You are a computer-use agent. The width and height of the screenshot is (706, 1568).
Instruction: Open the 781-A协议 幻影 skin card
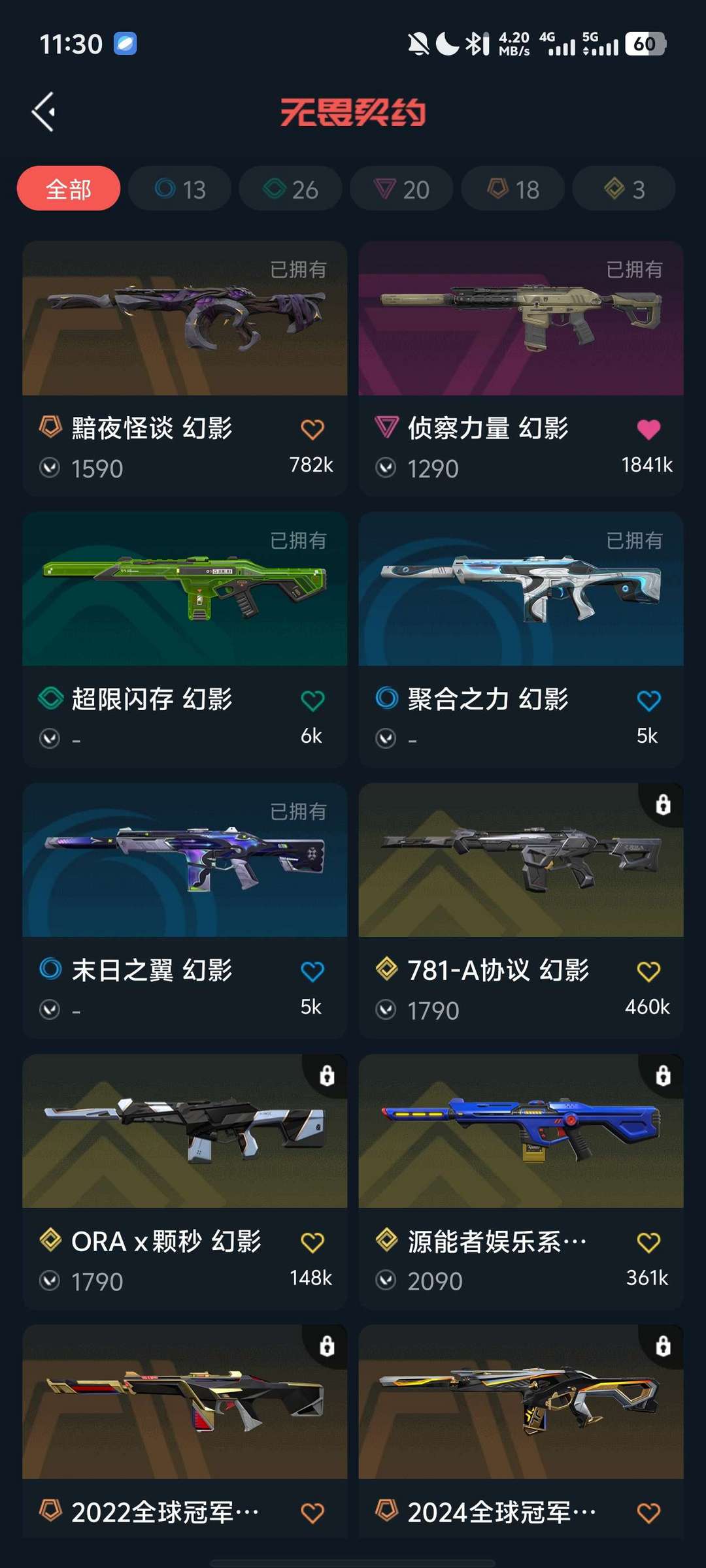520,861
